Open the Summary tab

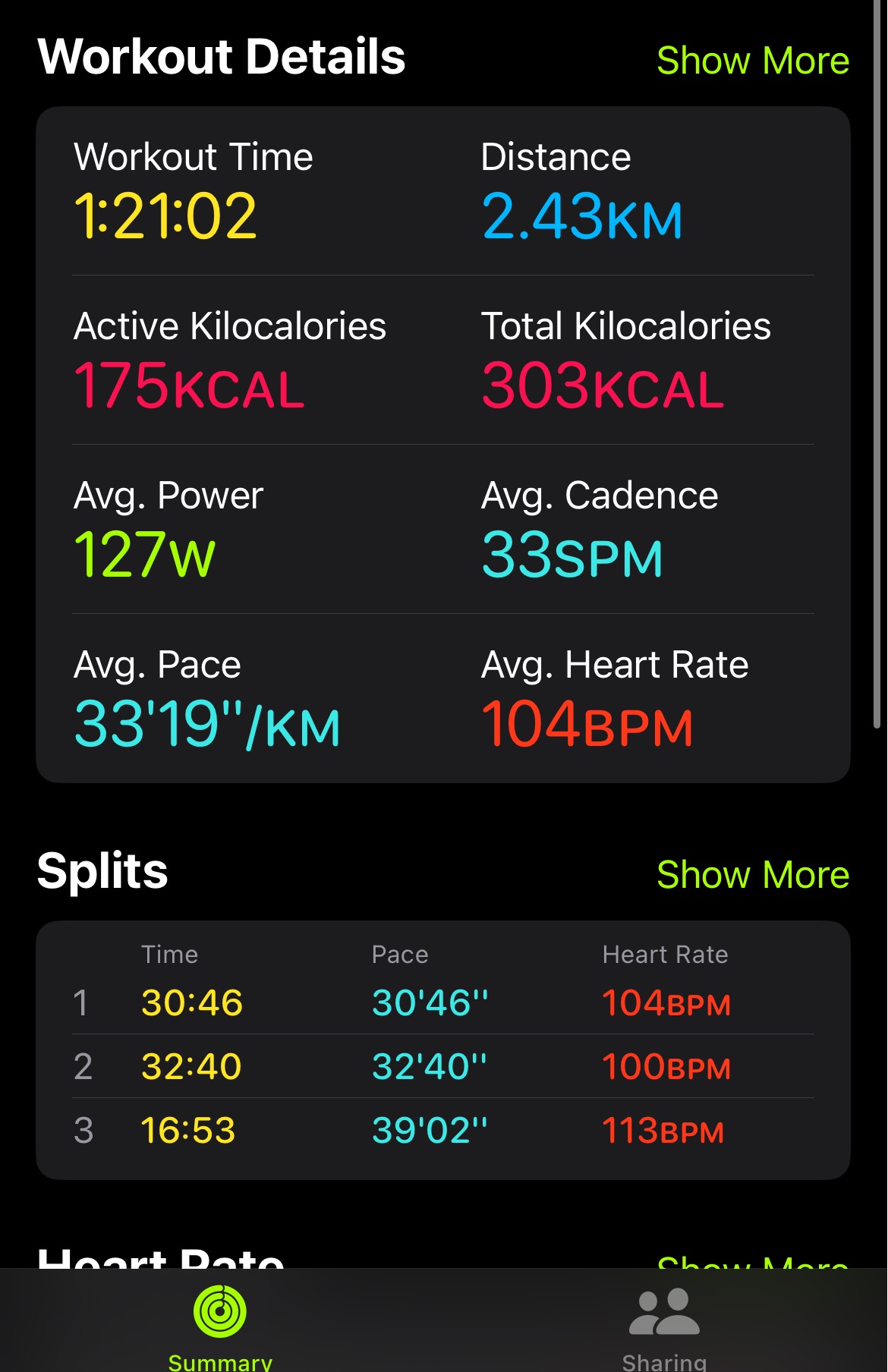(220, 1328)
